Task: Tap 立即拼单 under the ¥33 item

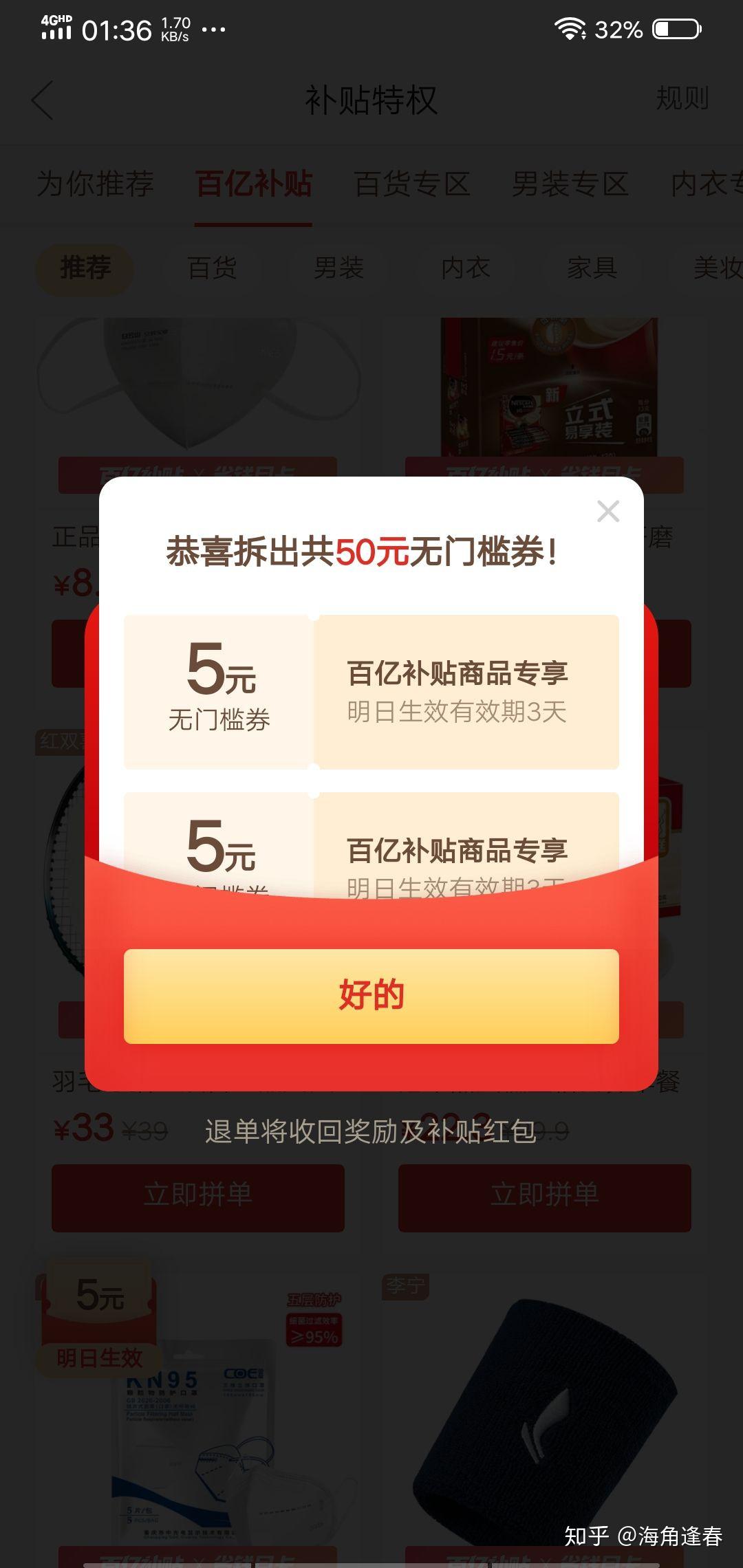Action: pyautogui.click(x=197, y=1196)
